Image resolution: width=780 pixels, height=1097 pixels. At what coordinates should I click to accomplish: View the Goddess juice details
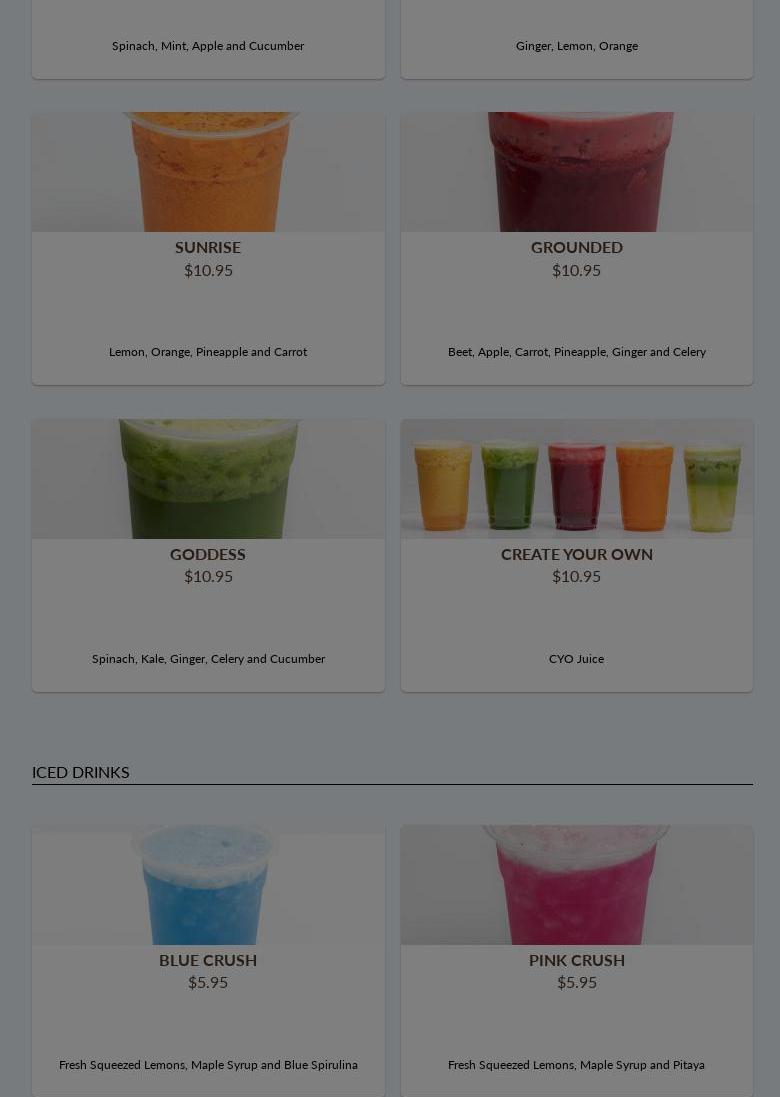click(208, 554)
